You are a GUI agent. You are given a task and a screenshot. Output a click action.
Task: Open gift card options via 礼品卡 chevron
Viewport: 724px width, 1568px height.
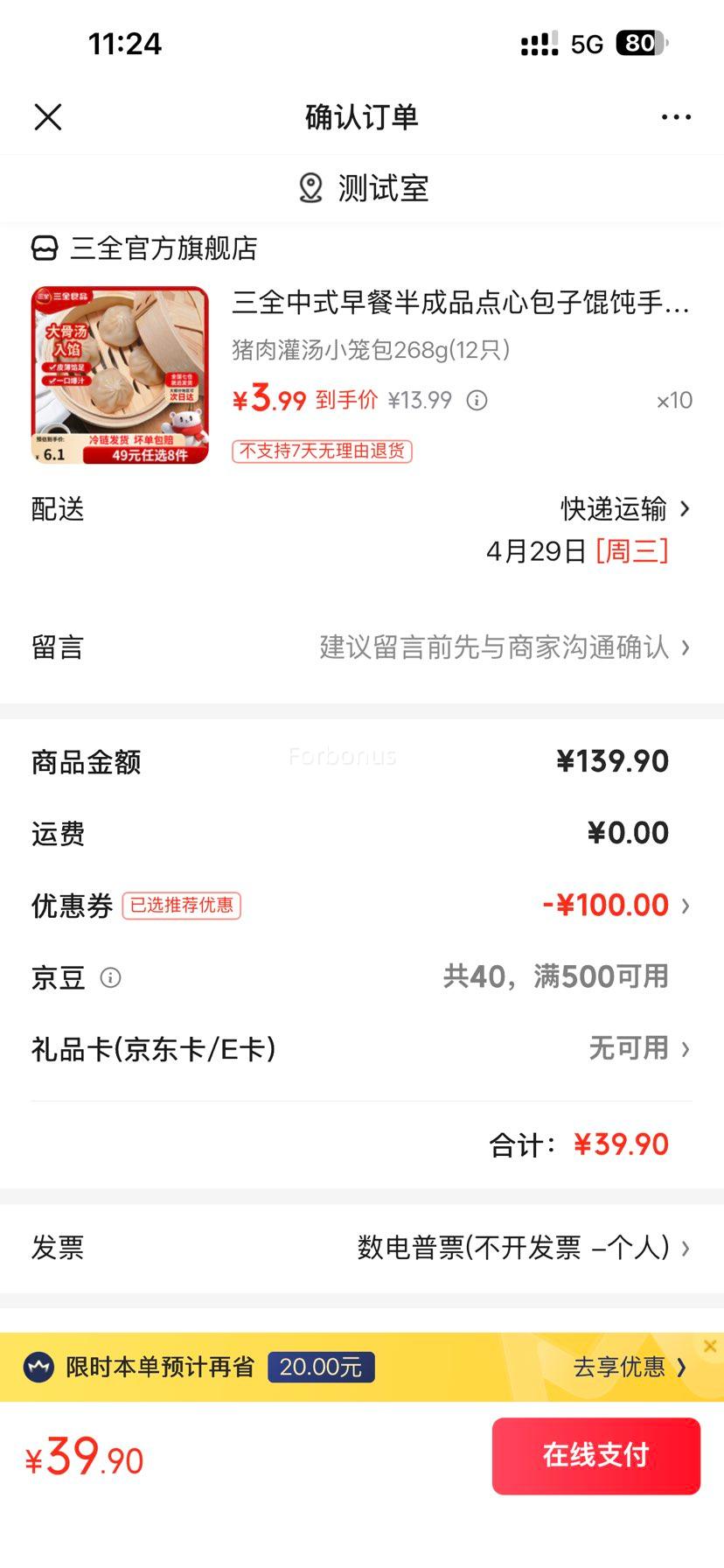tap(686, 1048)
